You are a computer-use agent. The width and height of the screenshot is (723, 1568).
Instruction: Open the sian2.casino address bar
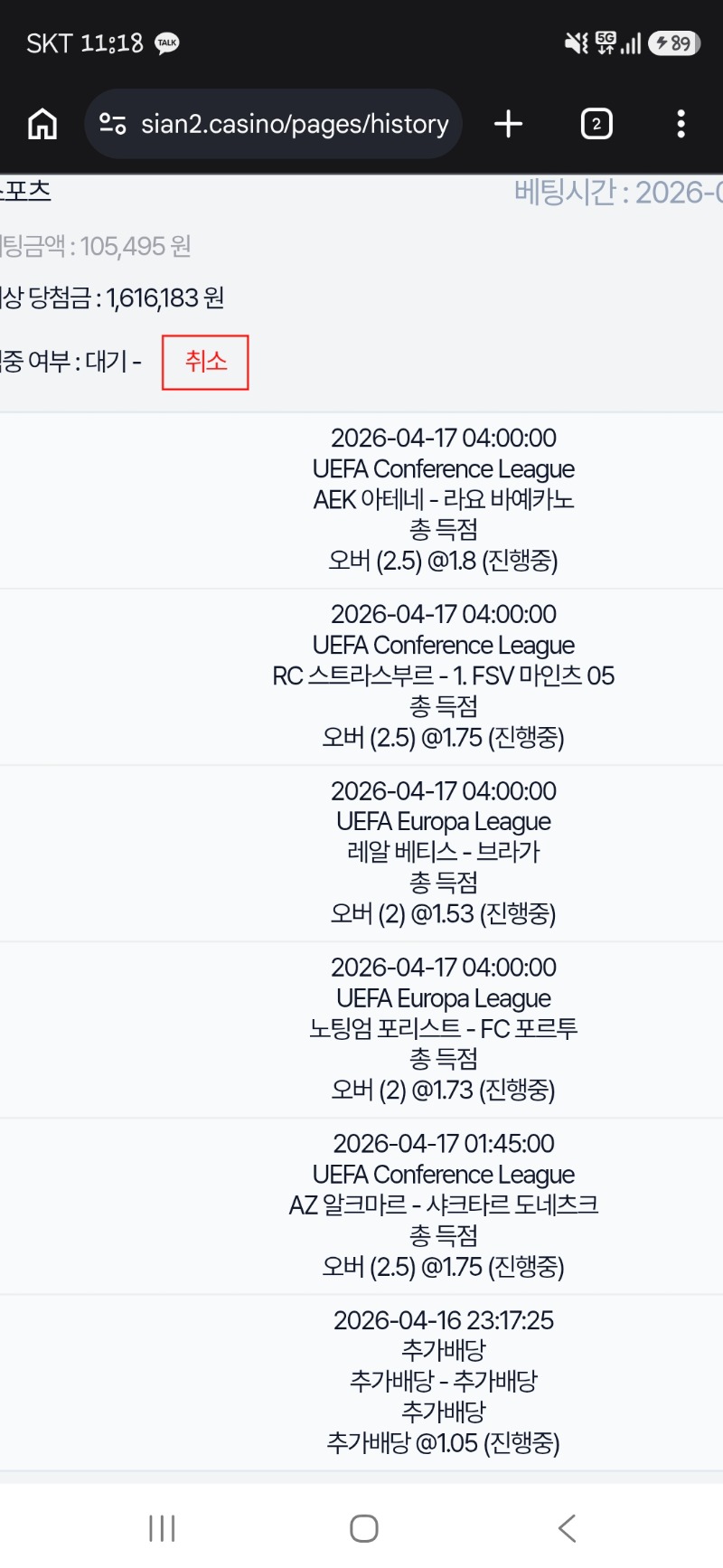tap(294, 124)
